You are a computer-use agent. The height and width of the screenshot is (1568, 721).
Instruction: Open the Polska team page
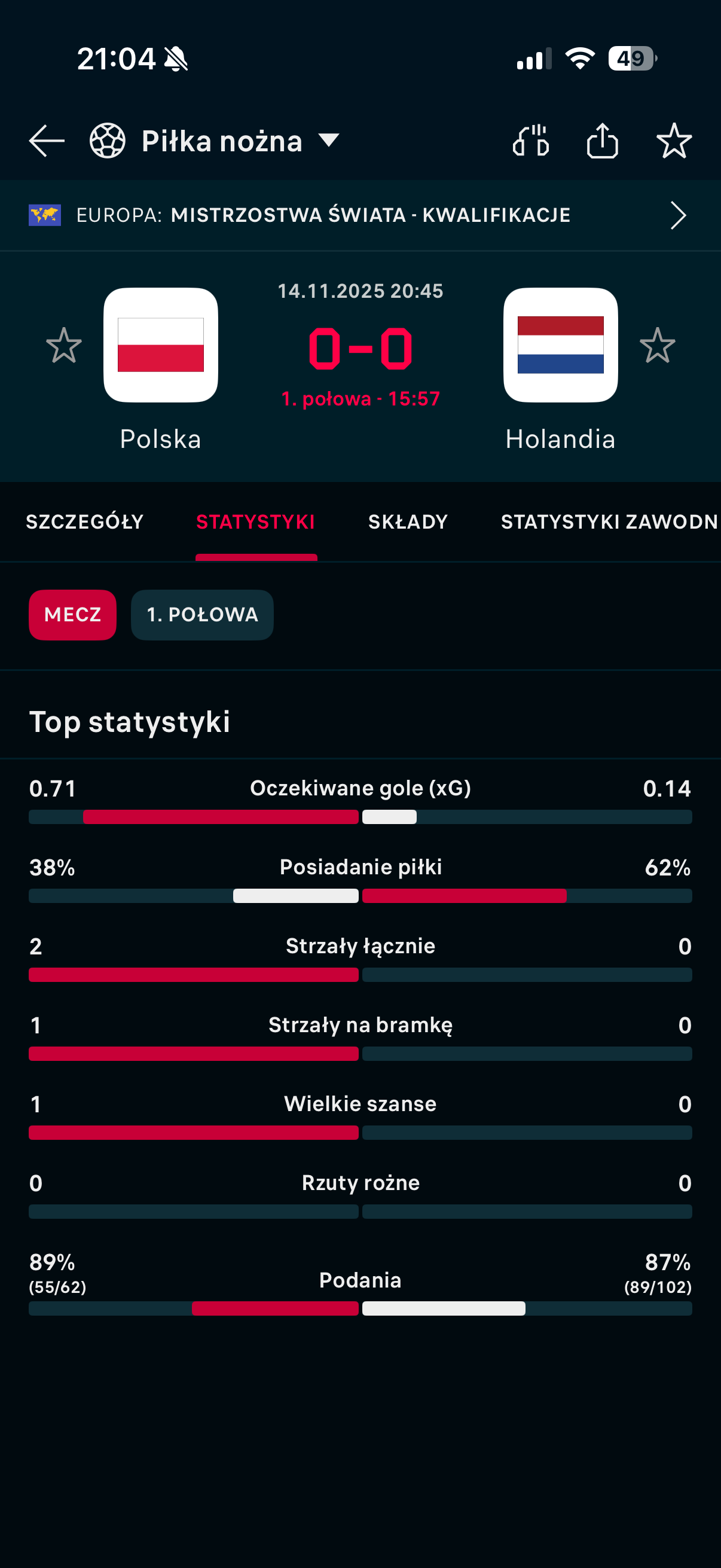coord(161,345)
